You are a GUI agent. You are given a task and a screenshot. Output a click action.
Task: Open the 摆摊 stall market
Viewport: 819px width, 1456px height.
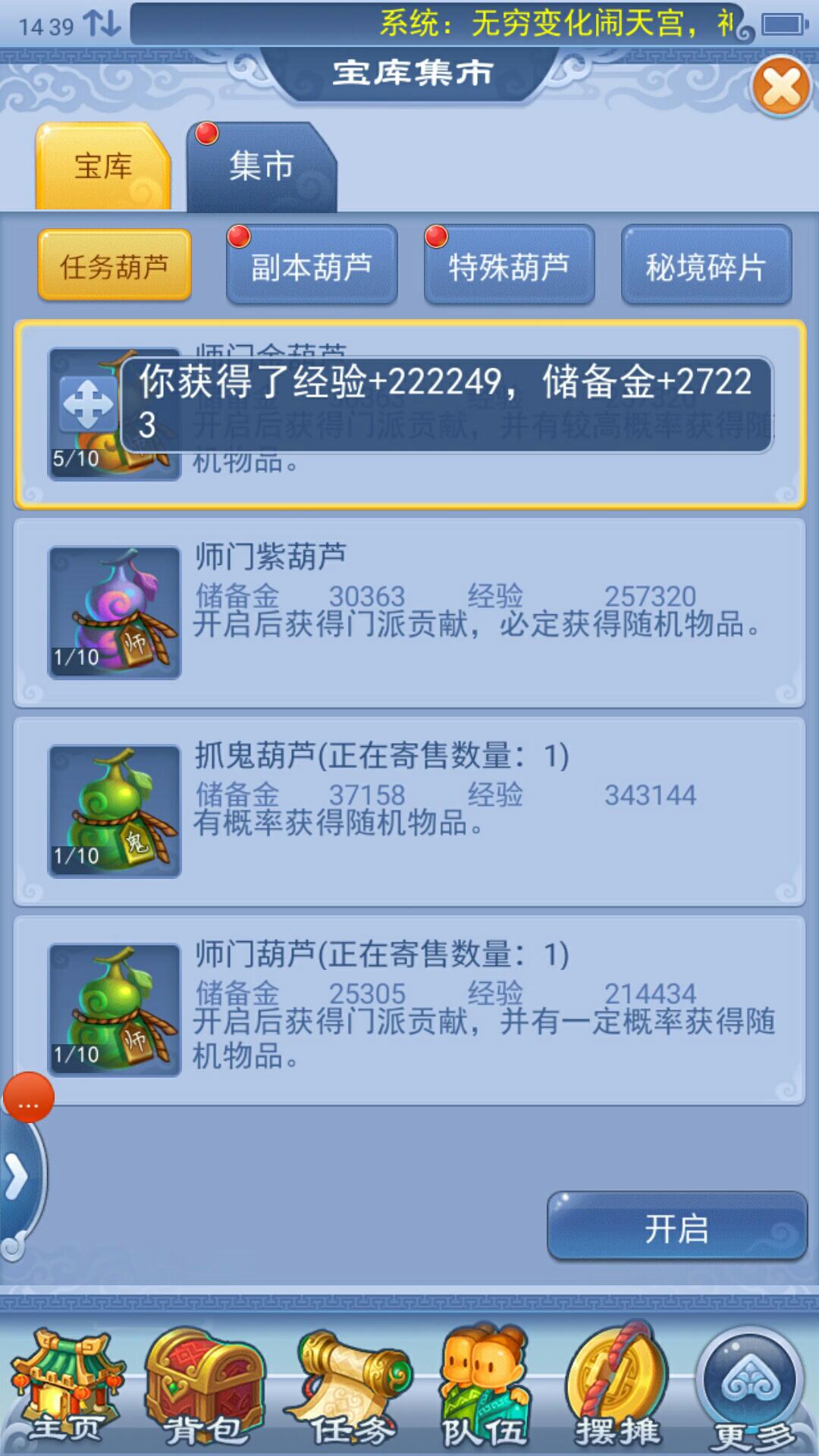(x=617, y=1392)
